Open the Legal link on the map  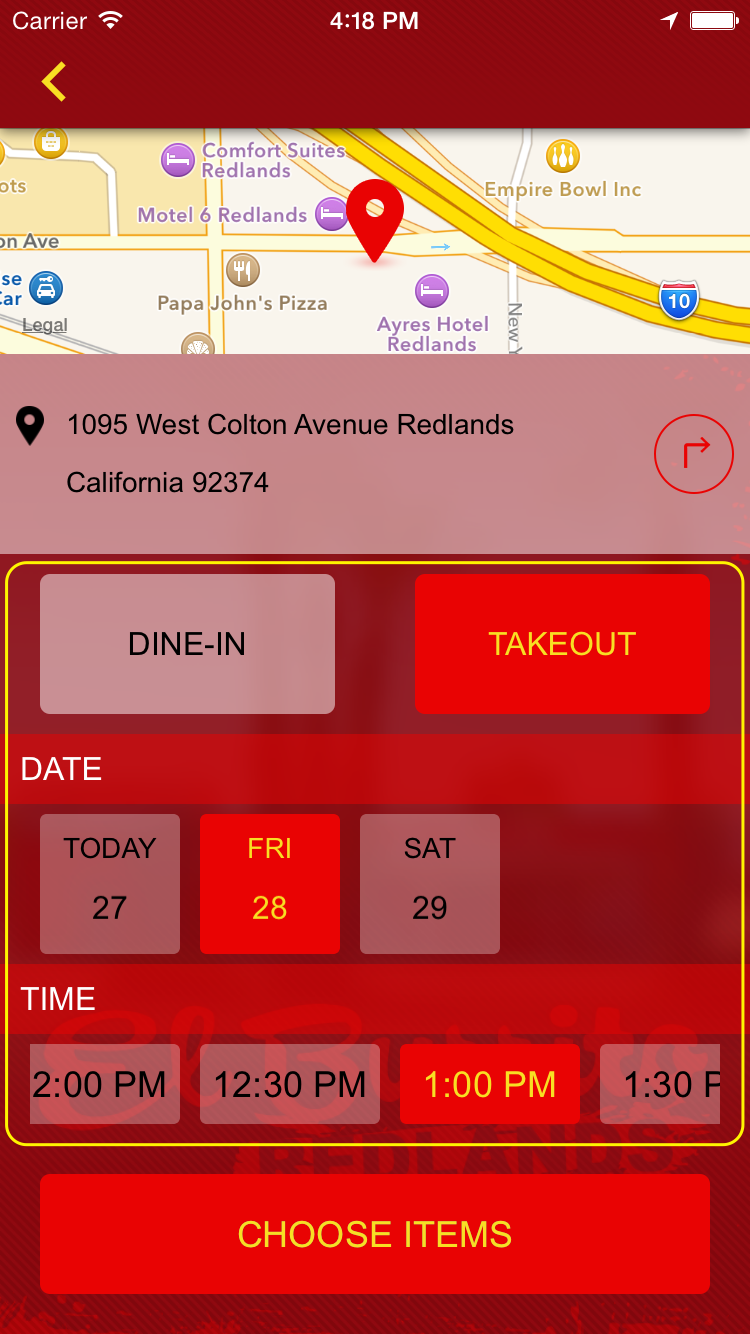[45, 325]
